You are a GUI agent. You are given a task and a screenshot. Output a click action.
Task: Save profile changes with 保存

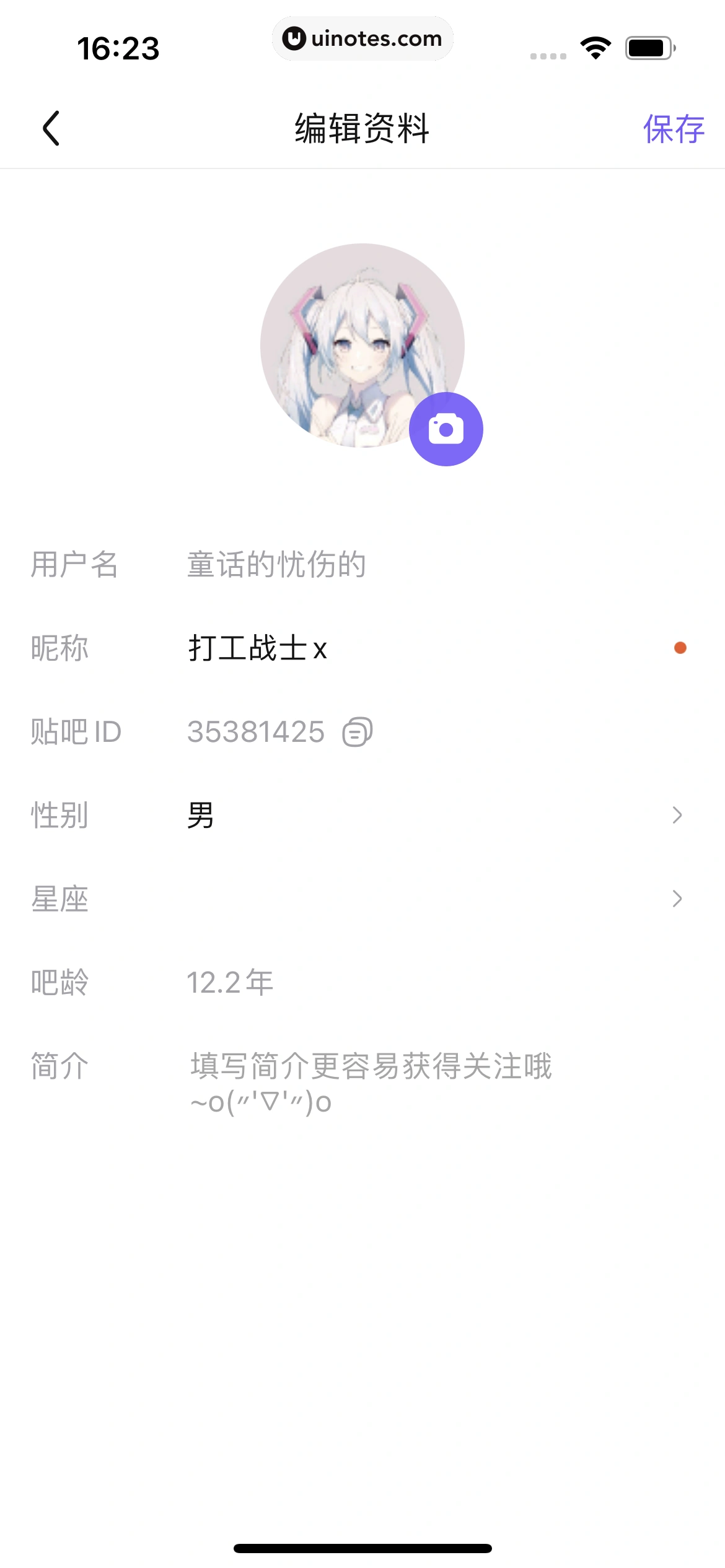[673, 129]
